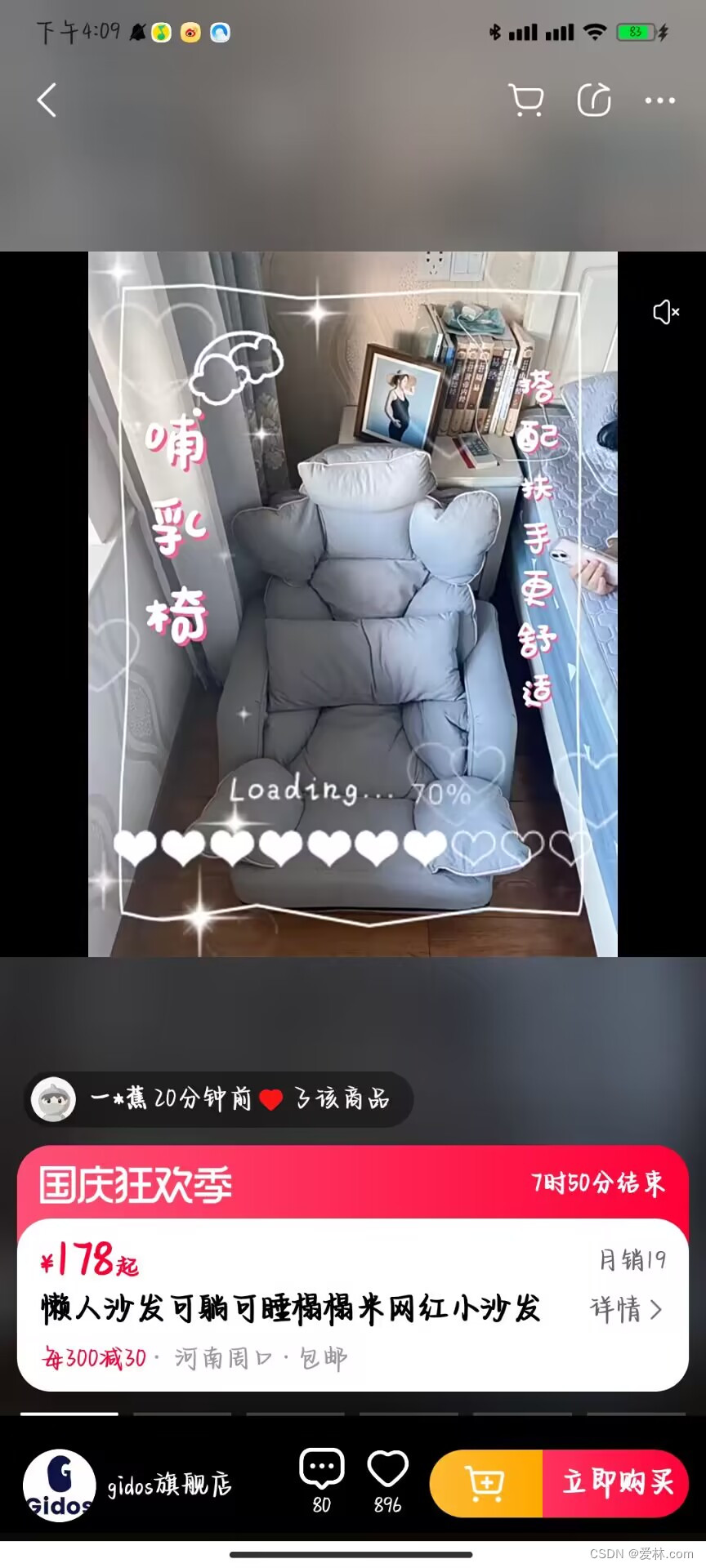Open the shopping cart icon

(x=526, y=100)
